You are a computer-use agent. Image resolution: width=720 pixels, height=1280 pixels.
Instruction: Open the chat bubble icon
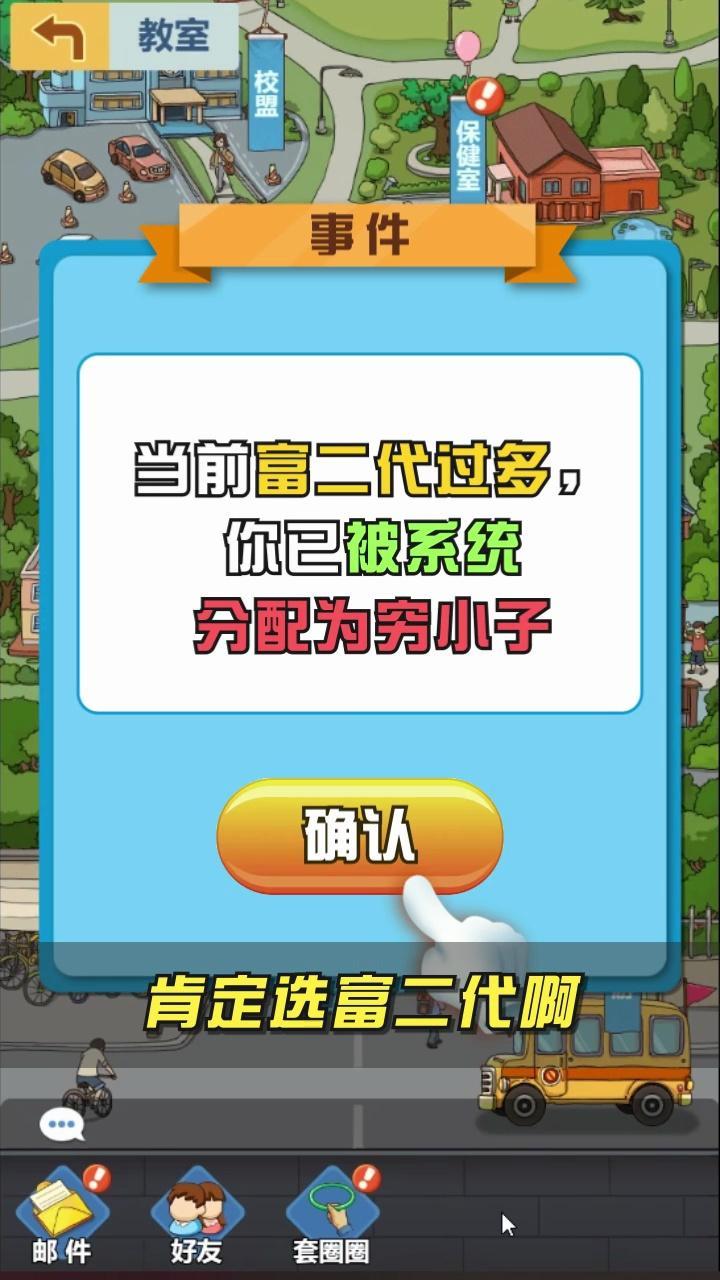point(61,1126)
